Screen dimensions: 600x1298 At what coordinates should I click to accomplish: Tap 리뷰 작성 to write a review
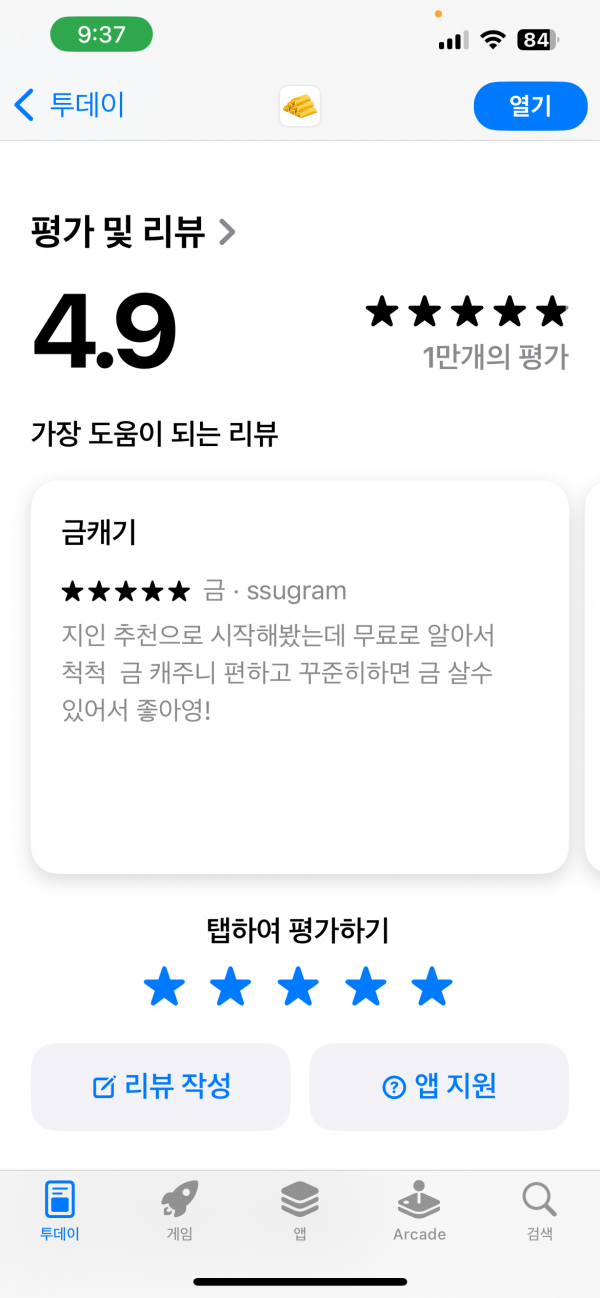coord(160,1086)
